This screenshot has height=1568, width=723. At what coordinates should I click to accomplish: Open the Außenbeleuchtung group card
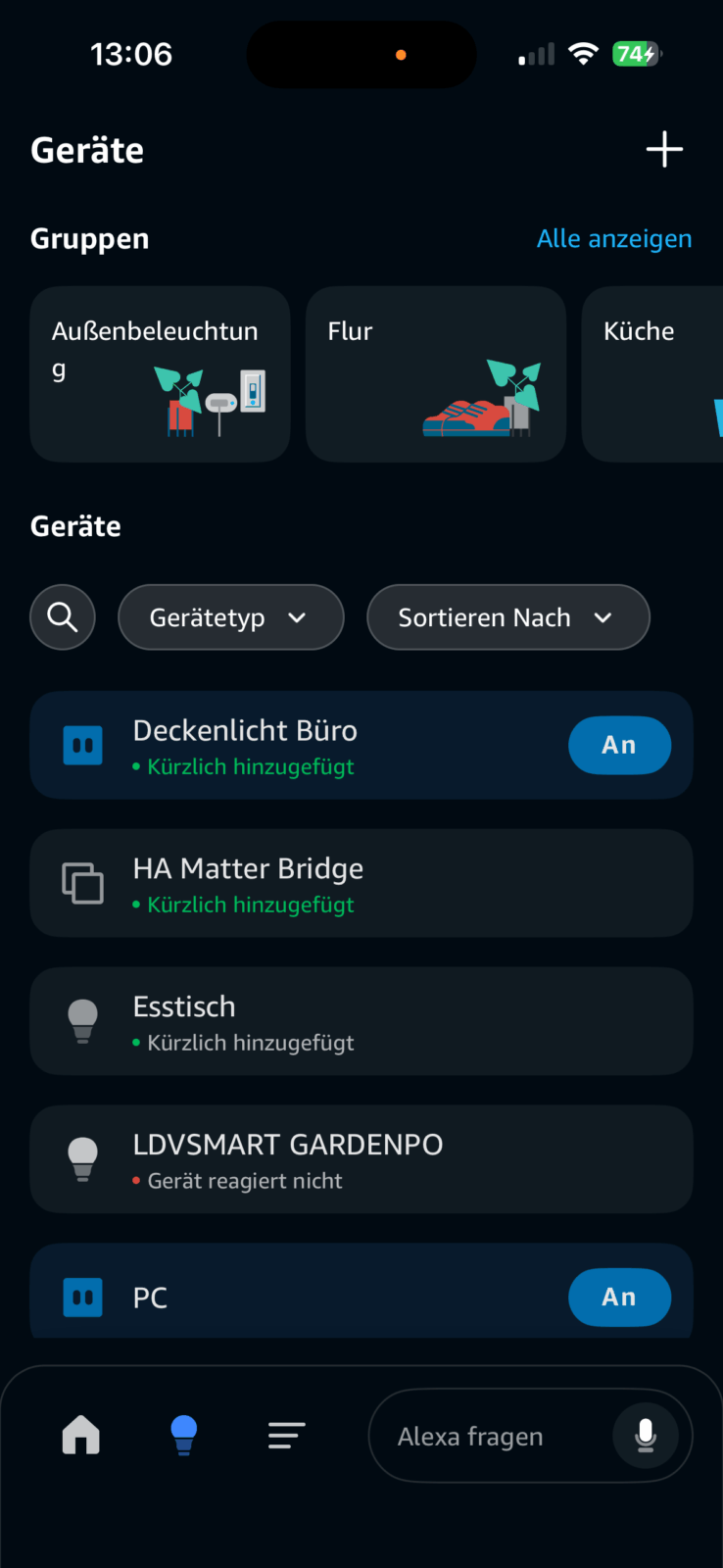160,373
